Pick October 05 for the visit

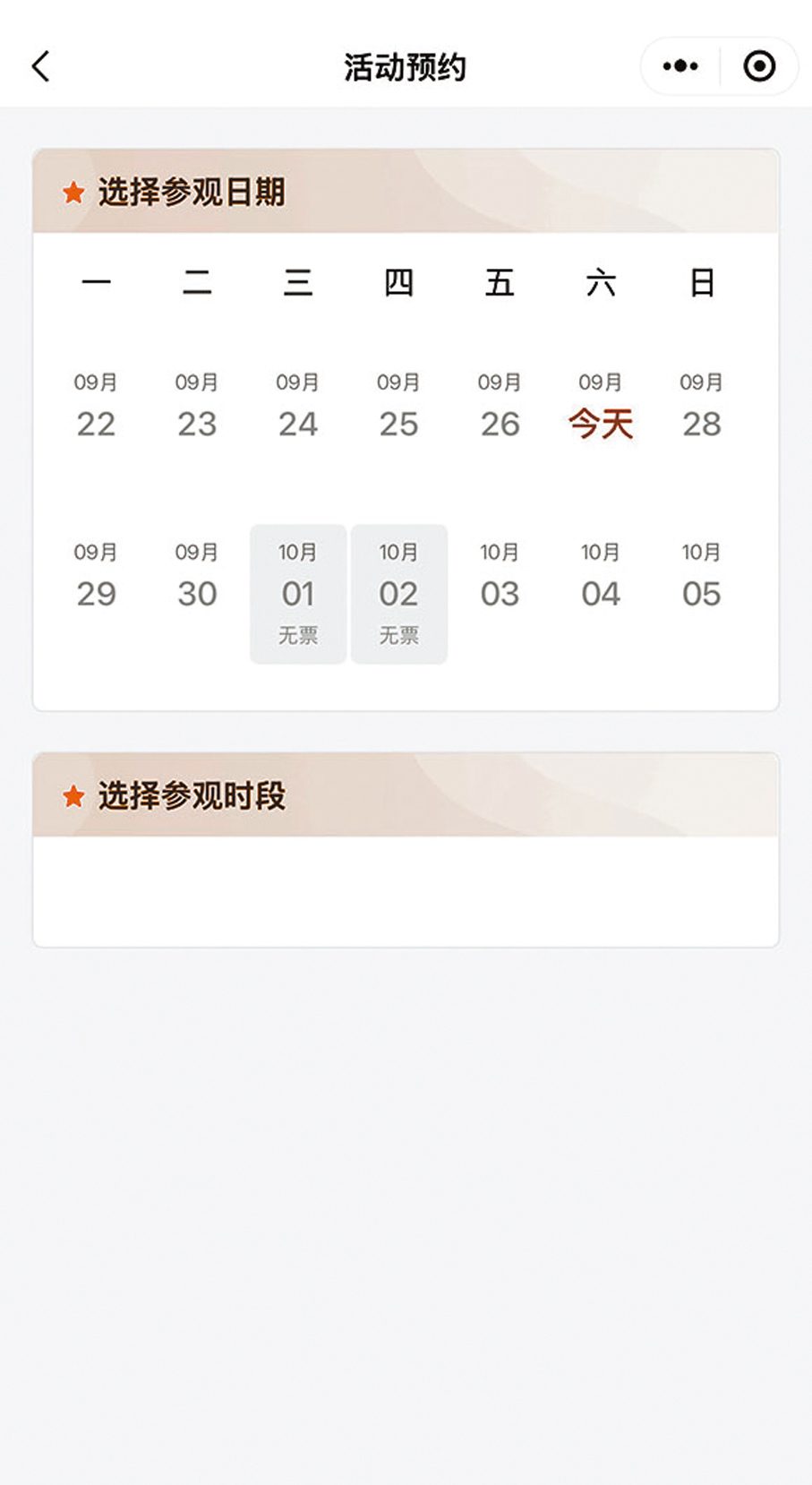702,579
